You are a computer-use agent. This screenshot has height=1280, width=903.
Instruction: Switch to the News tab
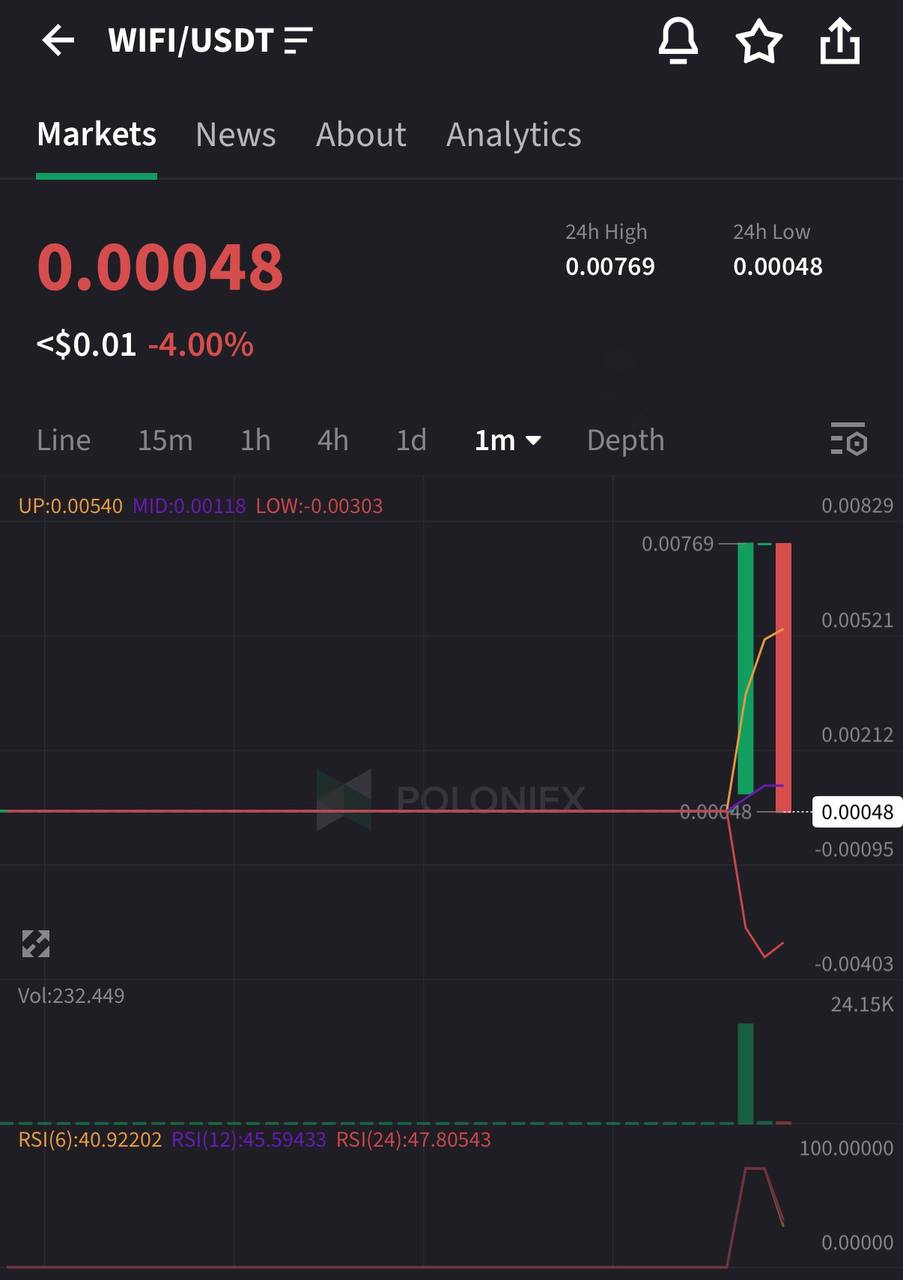pos(235,134)
